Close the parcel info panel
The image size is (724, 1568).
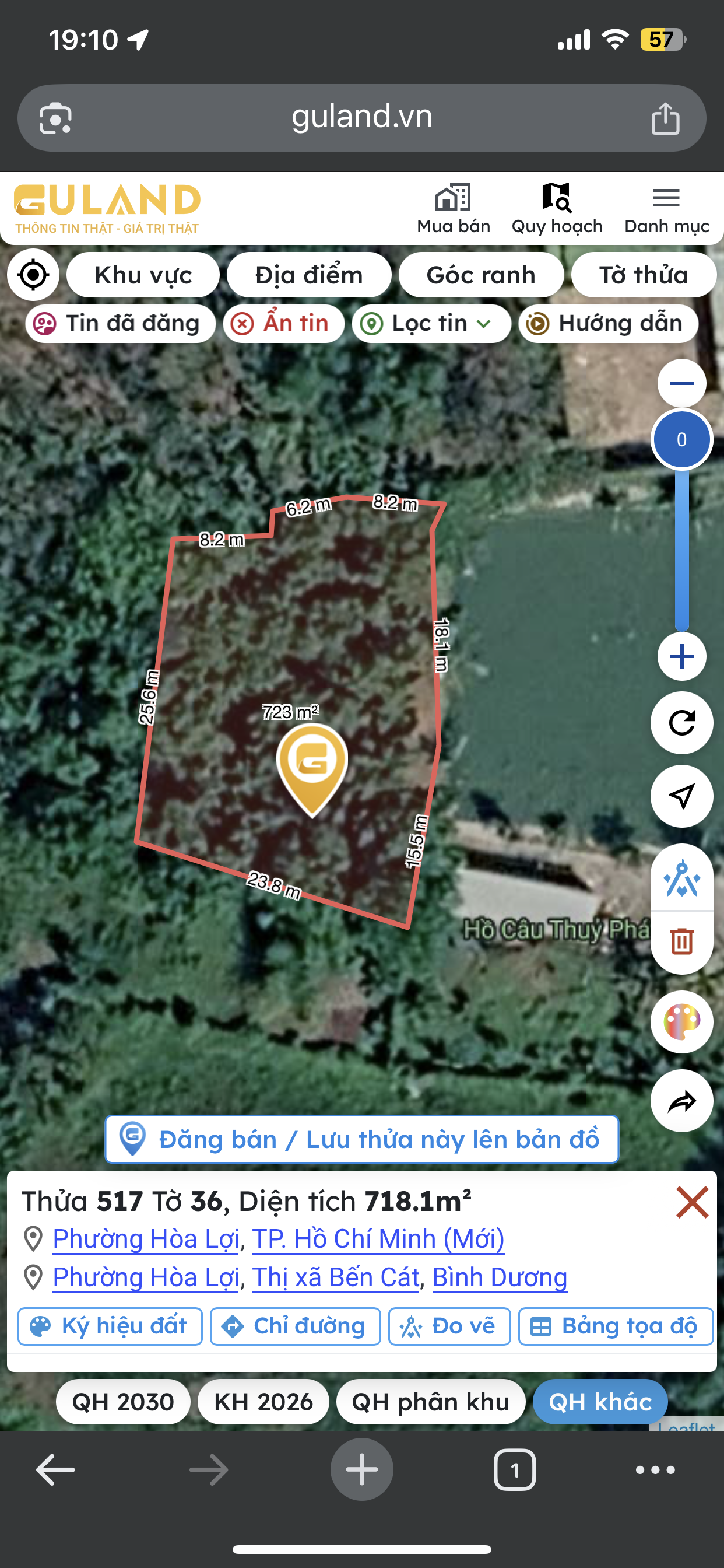(x=693, y=1202)
